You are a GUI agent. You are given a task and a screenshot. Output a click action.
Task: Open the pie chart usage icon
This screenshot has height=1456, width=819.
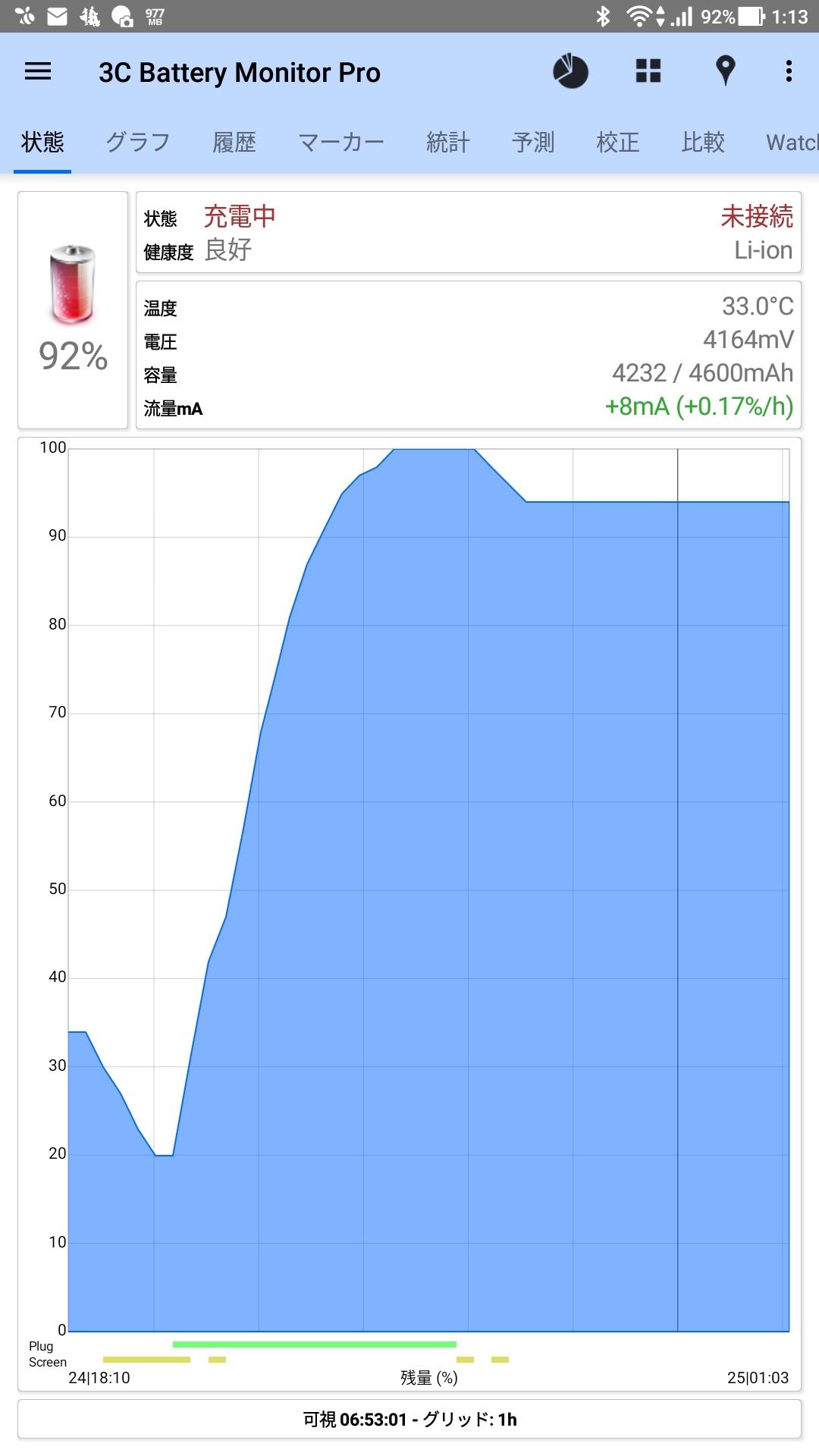pyautogui.click(x=570, y=71)
